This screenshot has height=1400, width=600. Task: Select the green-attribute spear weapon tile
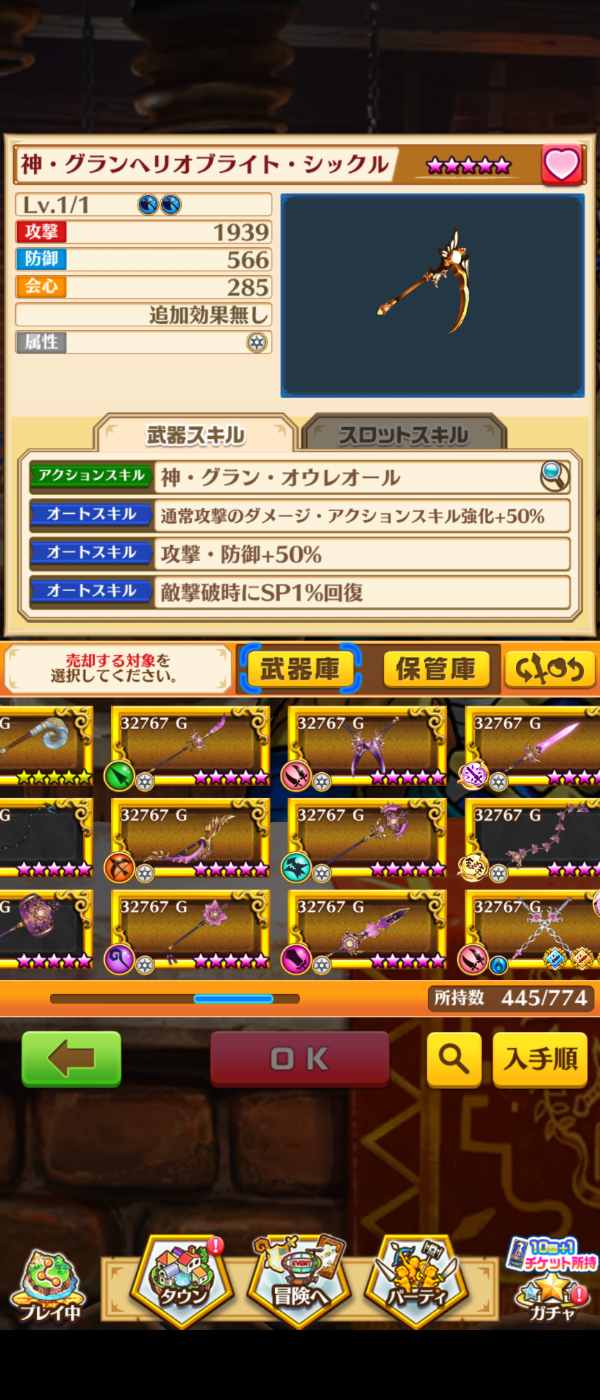(x=190, y=747)
